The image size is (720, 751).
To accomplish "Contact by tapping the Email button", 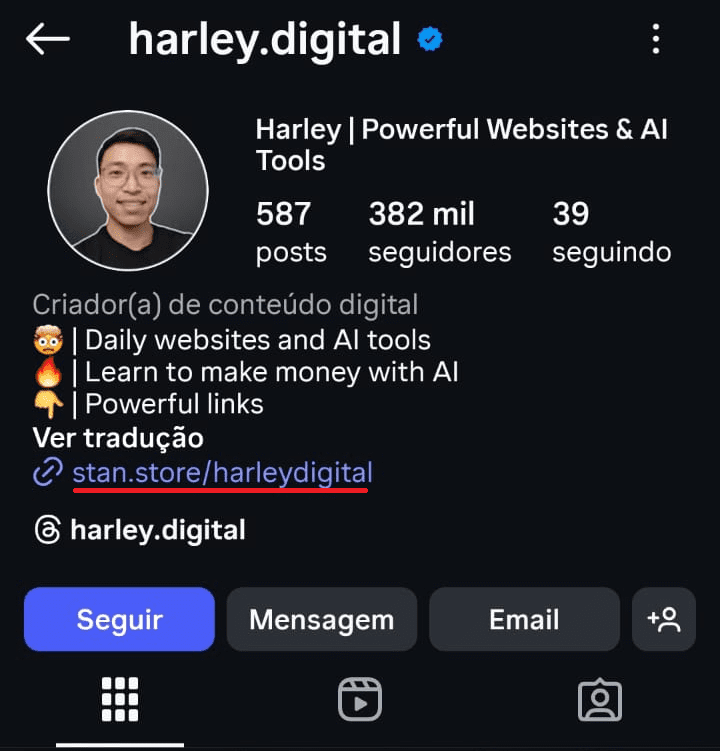I will point(524,620).
